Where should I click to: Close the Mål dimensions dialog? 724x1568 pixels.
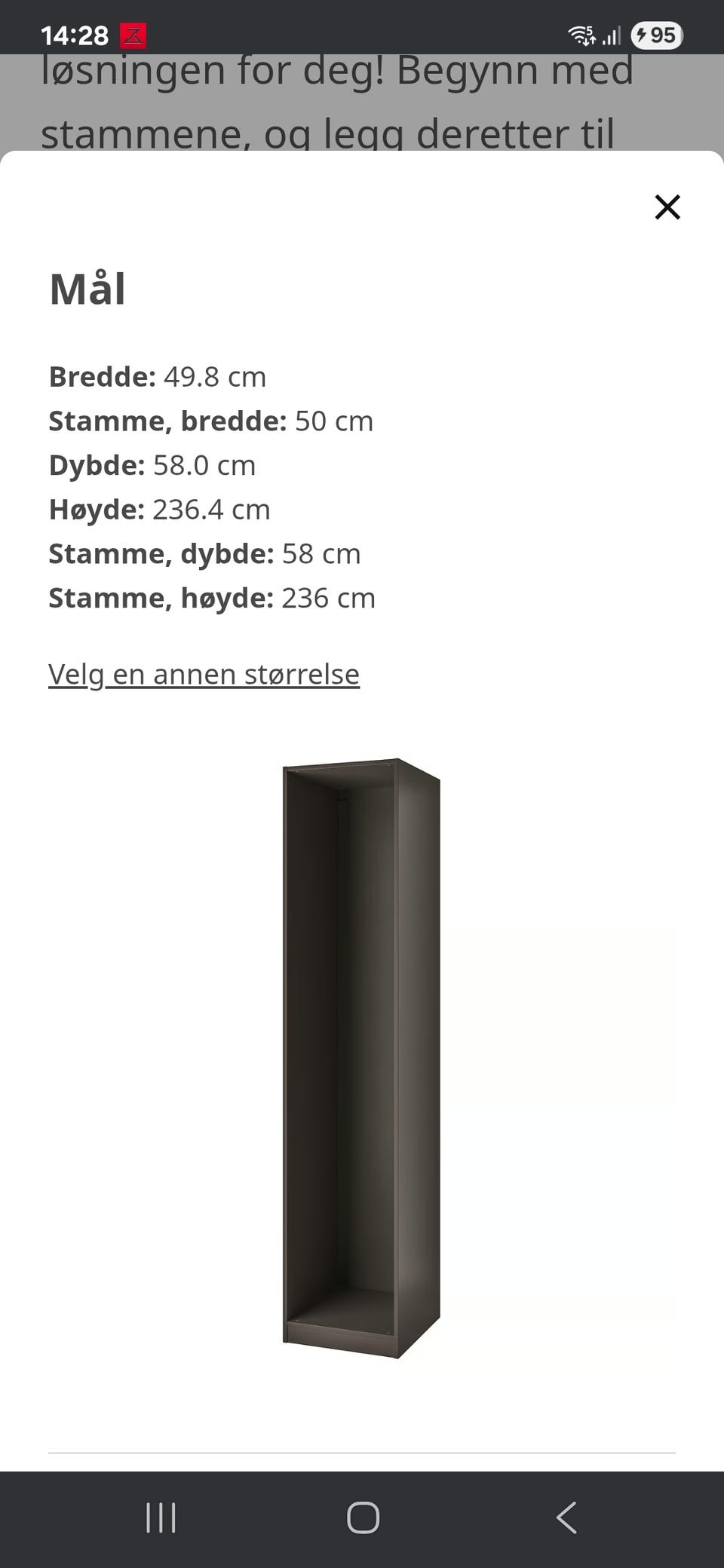pos(667,207)
